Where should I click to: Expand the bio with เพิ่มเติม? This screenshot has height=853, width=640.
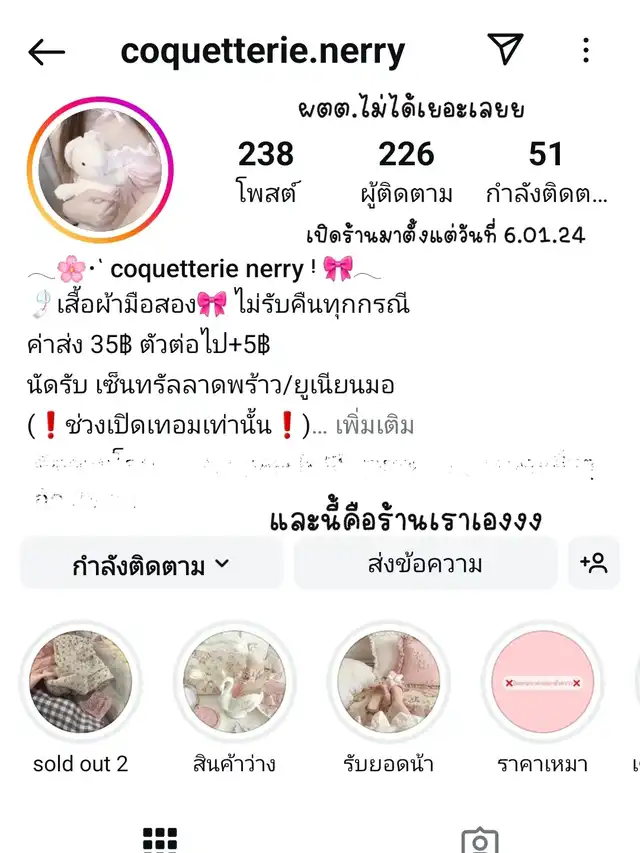pos(375,425)
